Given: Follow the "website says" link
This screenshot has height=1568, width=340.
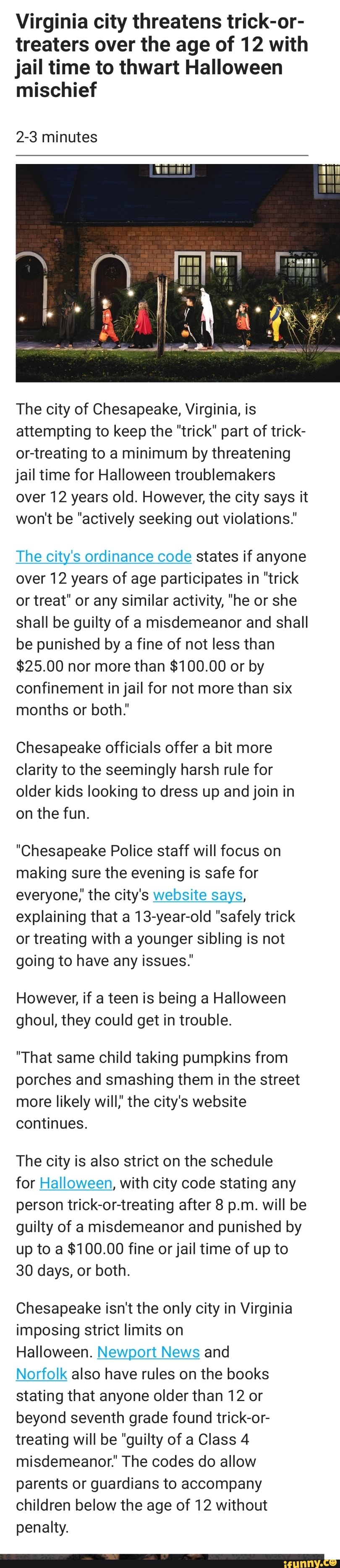Looking at the screenshot, I should pos(197,895).
